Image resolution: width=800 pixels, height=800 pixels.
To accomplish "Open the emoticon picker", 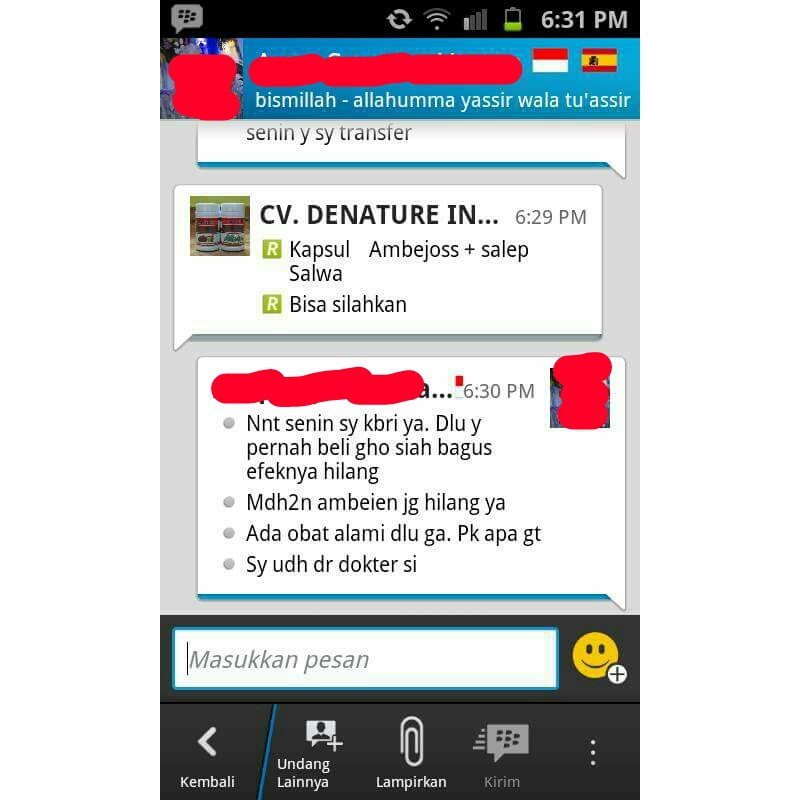I will (x=597, y=657).
